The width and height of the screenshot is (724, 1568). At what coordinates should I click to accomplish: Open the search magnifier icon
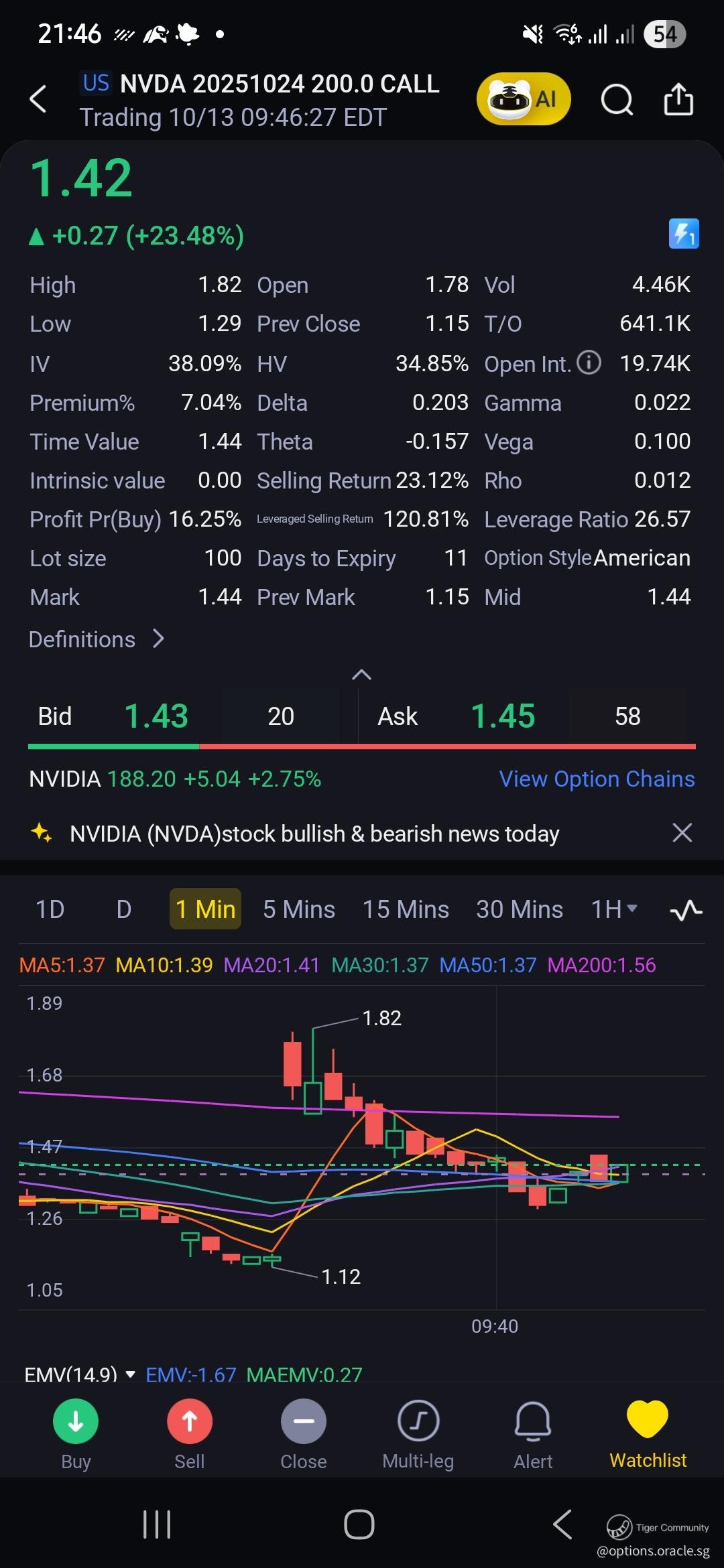[x=617, y=100]
